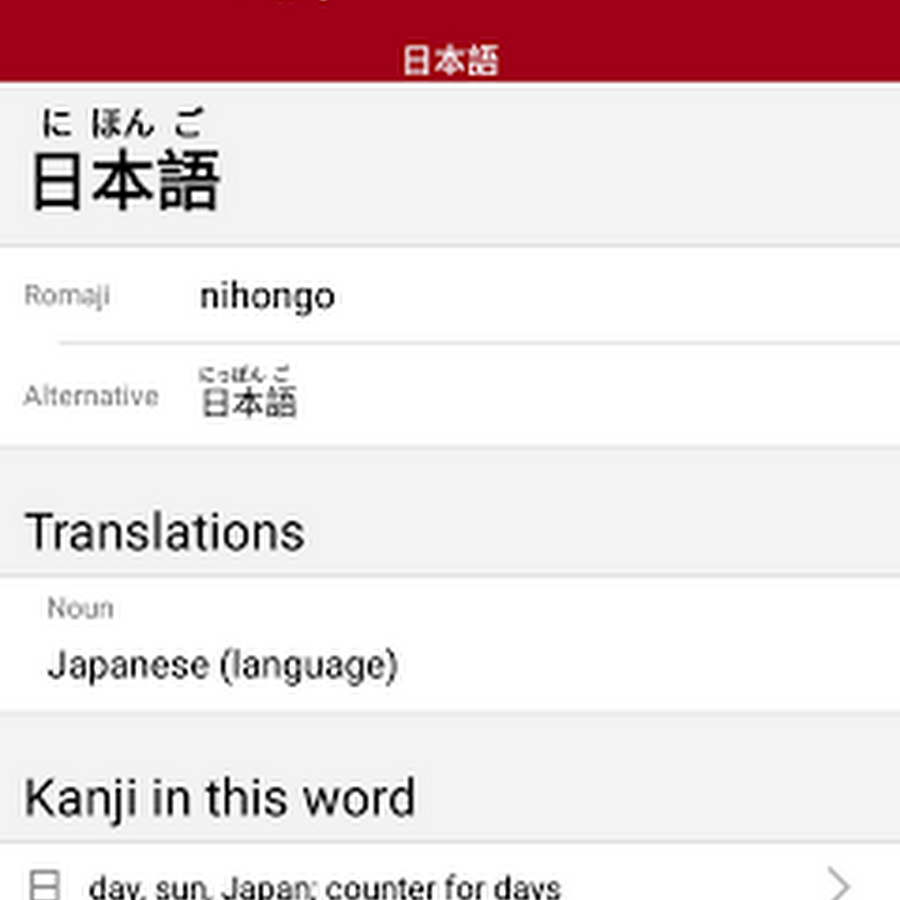Open the kanji 日 meaning day, sun, Japan
Screen dimensions: 900x900
(440, 882)
